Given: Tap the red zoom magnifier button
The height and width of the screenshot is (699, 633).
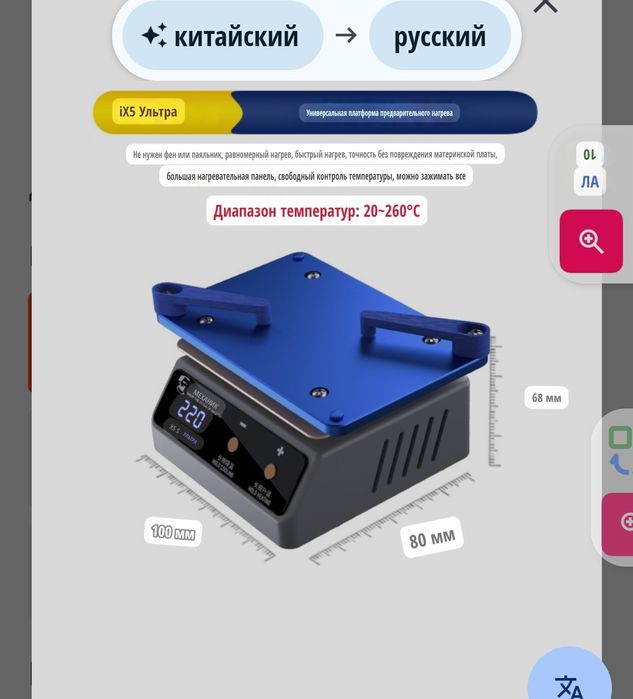Looking at the screenshot, I should [591, 241].
